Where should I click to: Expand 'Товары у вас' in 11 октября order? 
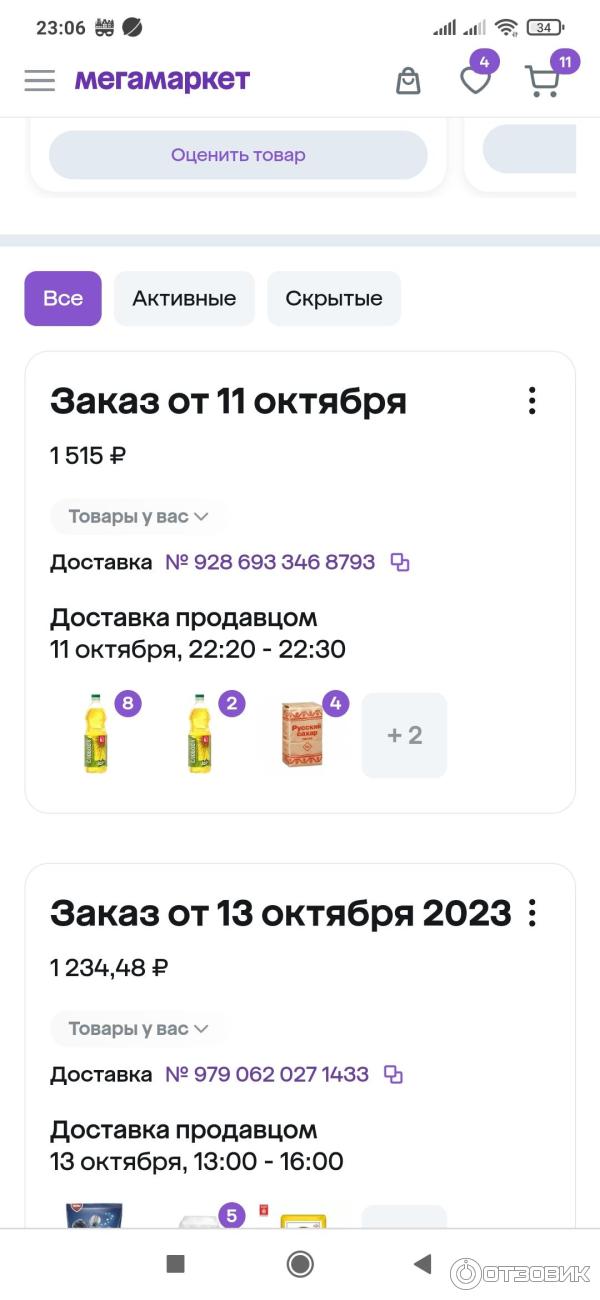pos(138,517)
